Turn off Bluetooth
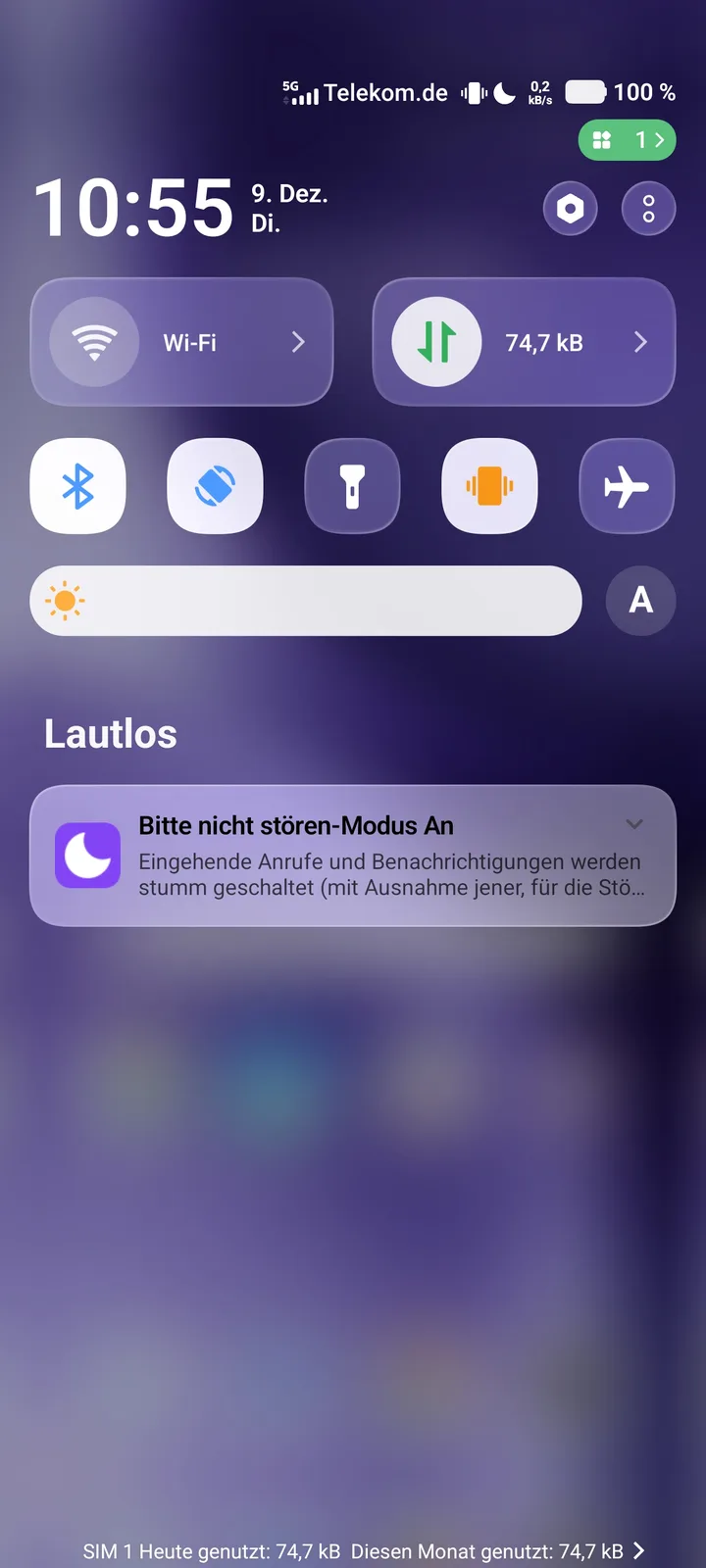706x1568 pixels. tap(77, 486)
